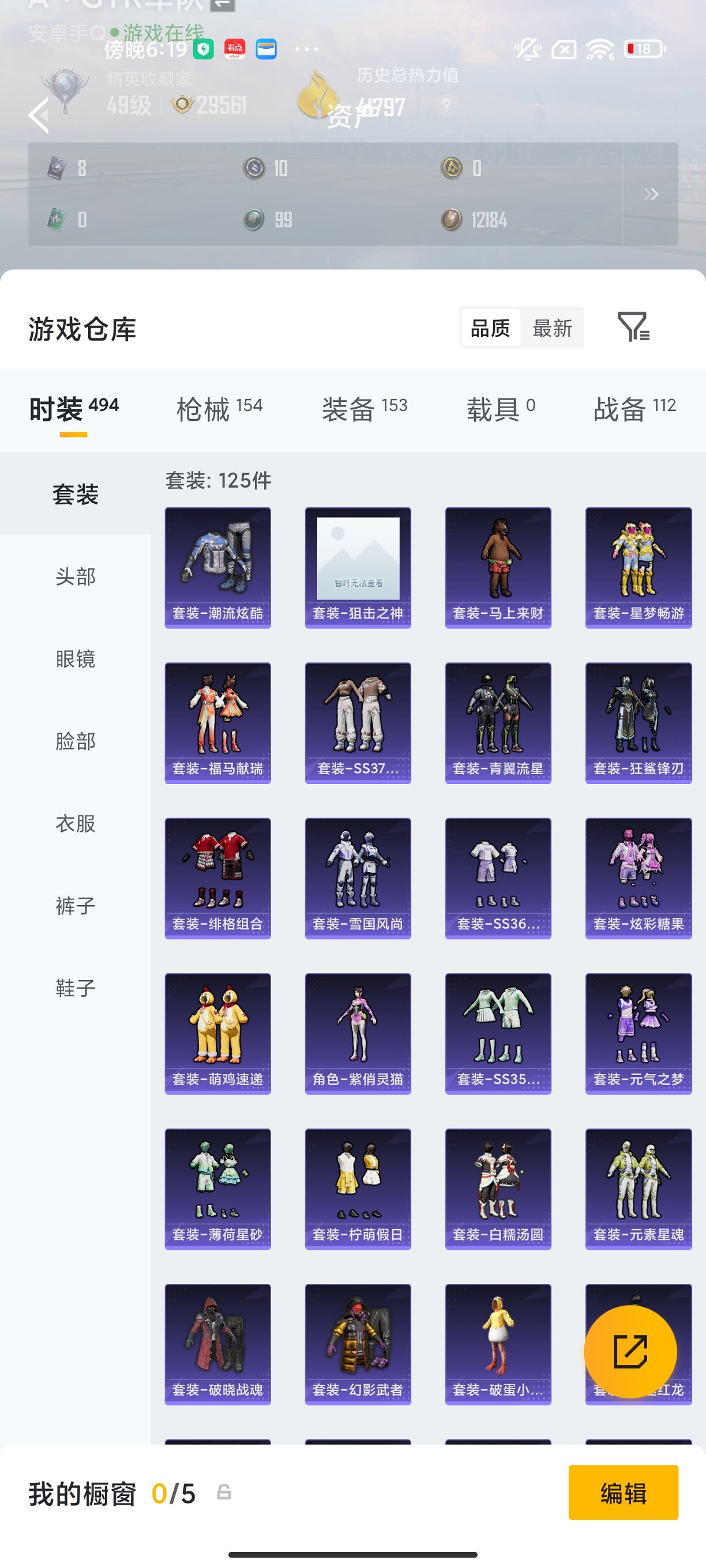This screenshot has height=1568, width=706.
Task: Expand the assets panel with double chevron
Action: 651,194
